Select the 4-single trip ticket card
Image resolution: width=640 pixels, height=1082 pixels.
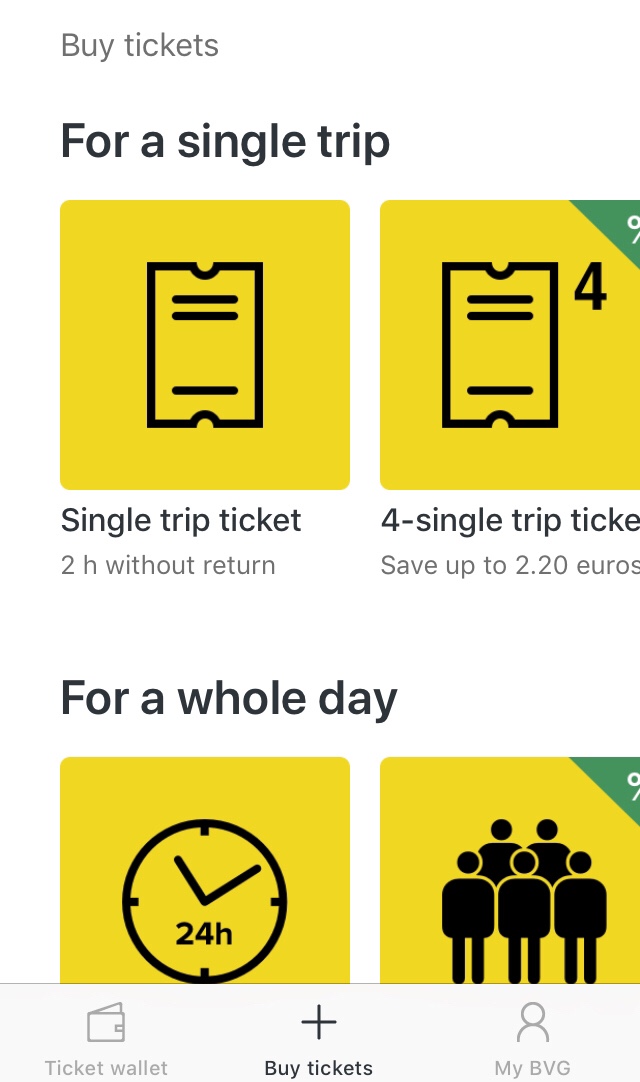[510, 345]
